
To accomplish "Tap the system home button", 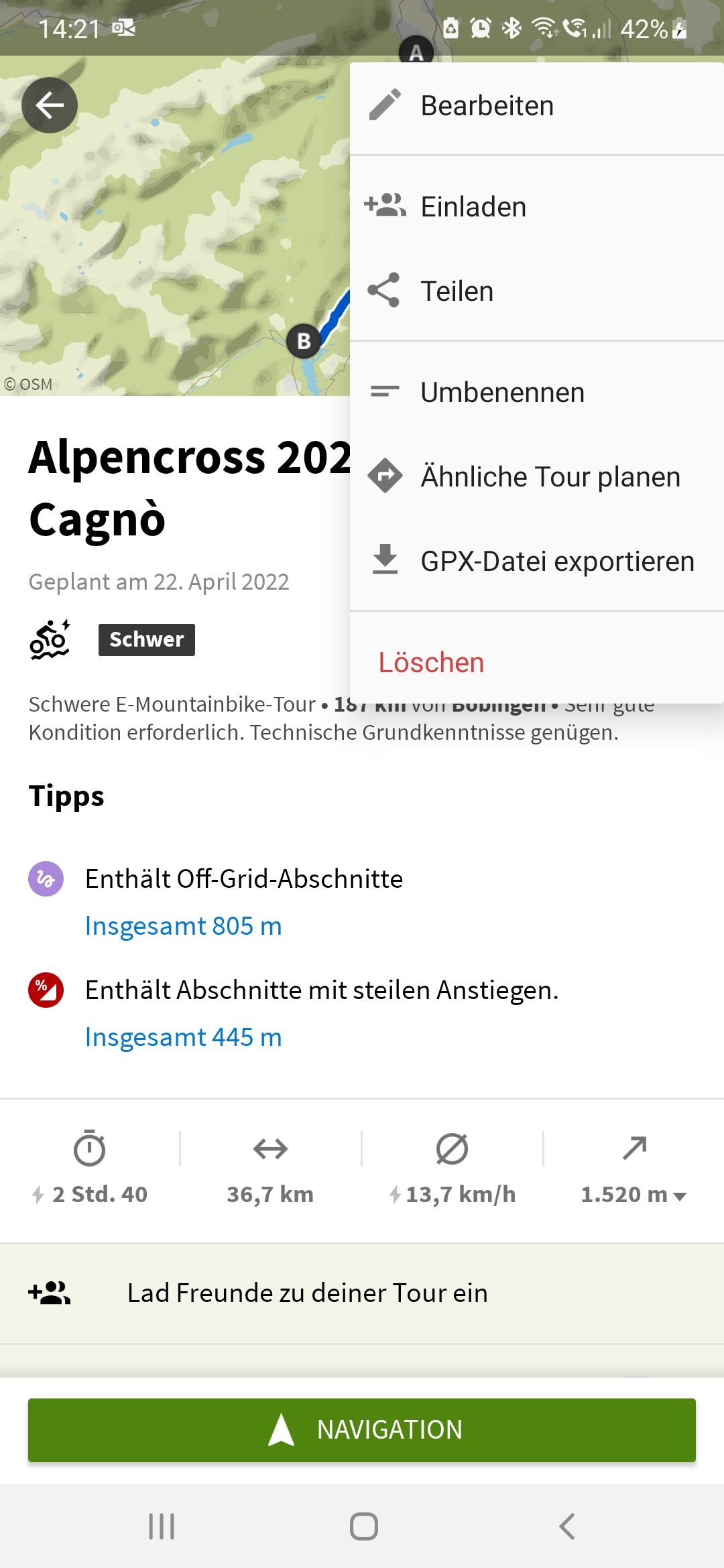I will (x=363, y=1526).
